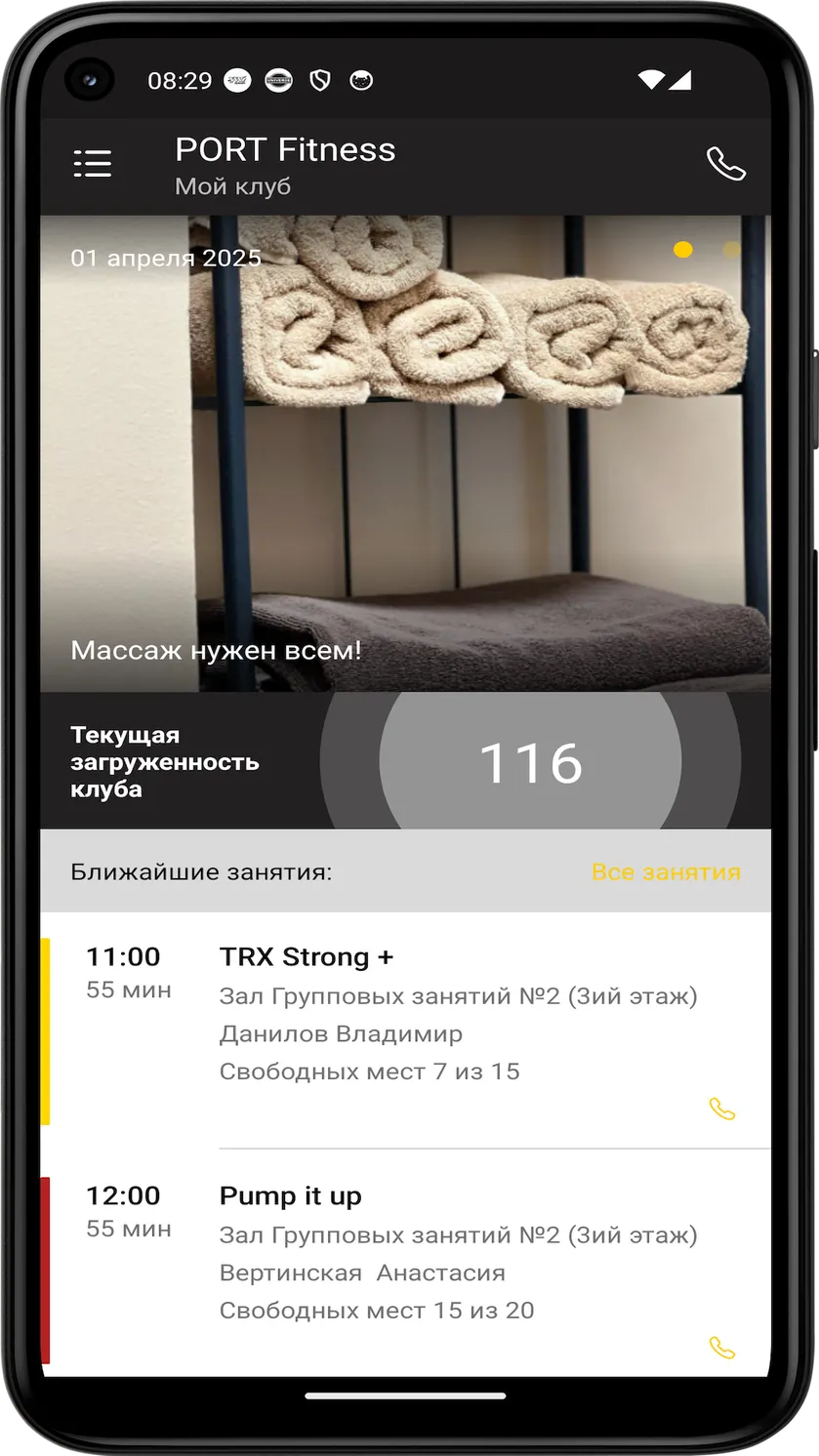Open 'Все занятия' full schedule
This screenshot has width=819, height=1456.
pos(666,871)
